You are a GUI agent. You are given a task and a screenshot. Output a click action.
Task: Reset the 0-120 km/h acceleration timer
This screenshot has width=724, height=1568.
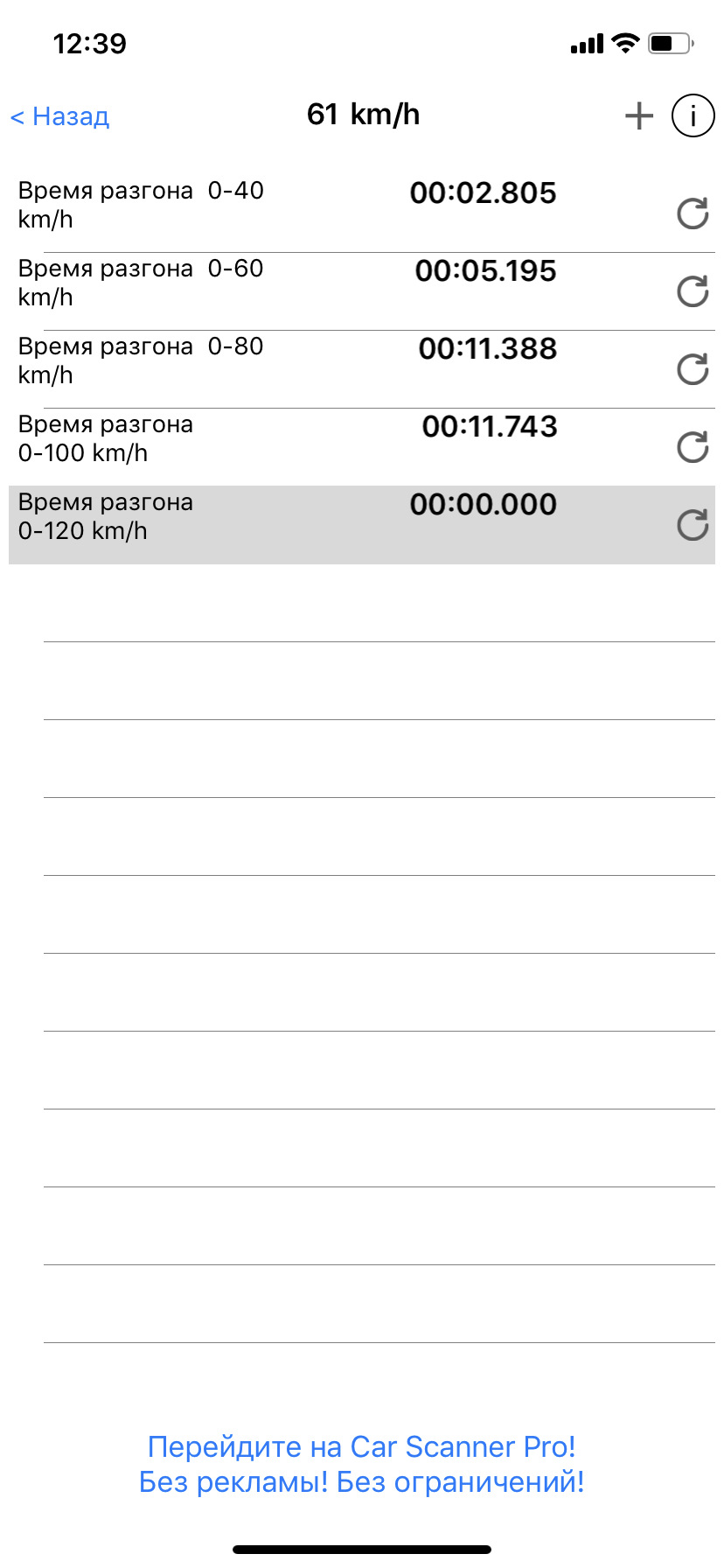(x=693, y=525)
